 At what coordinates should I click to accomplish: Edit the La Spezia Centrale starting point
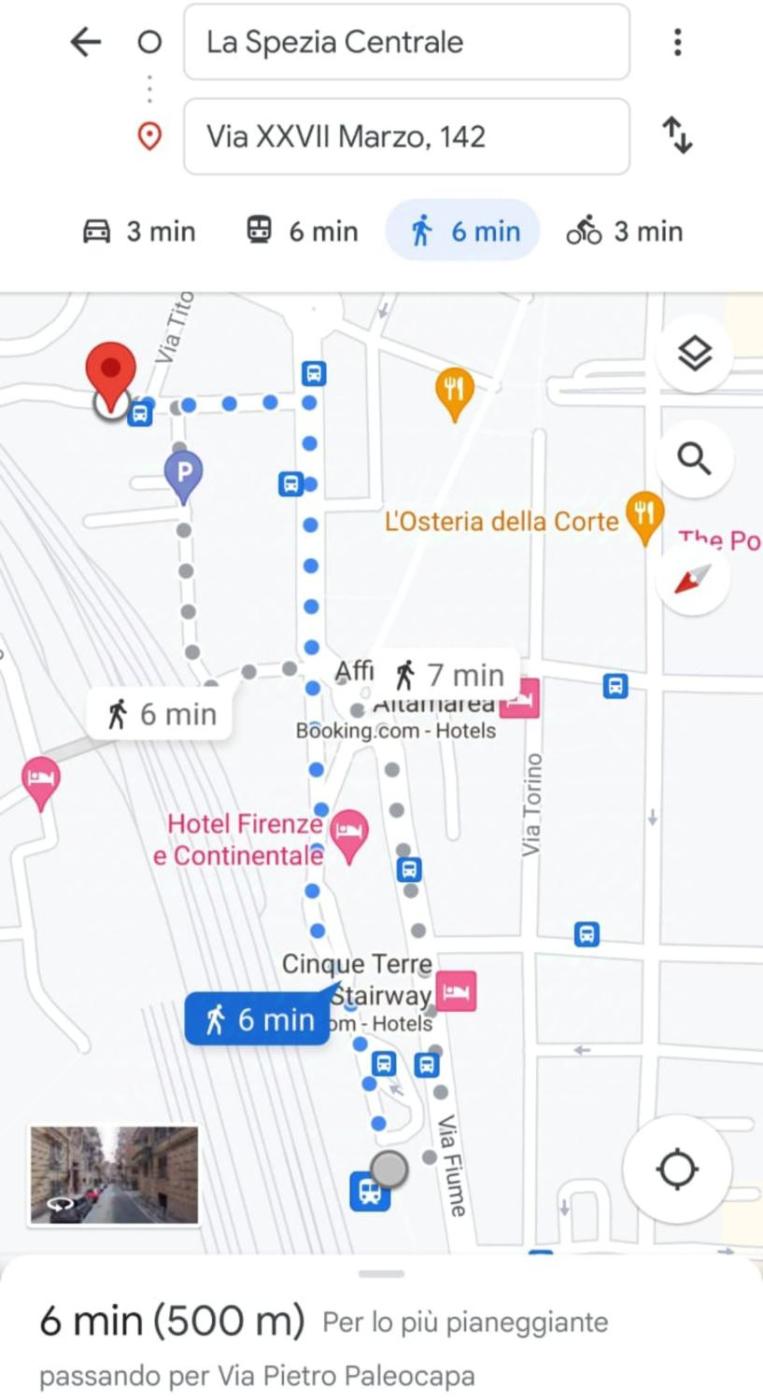click(x=406, y=43)
